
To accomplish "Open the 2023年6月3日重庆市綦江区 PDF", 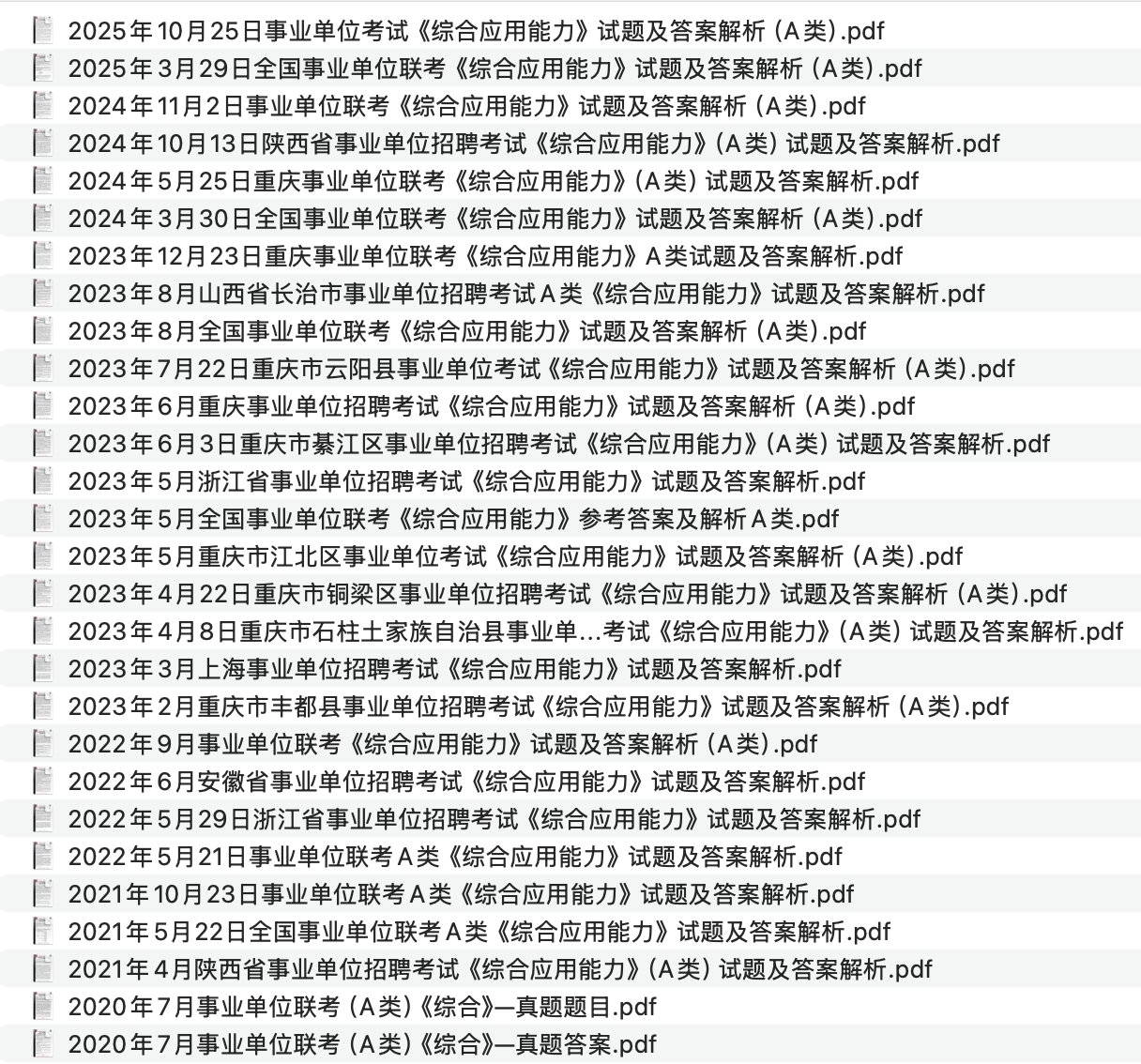I will pyautogui.click(x=558, y=444).
